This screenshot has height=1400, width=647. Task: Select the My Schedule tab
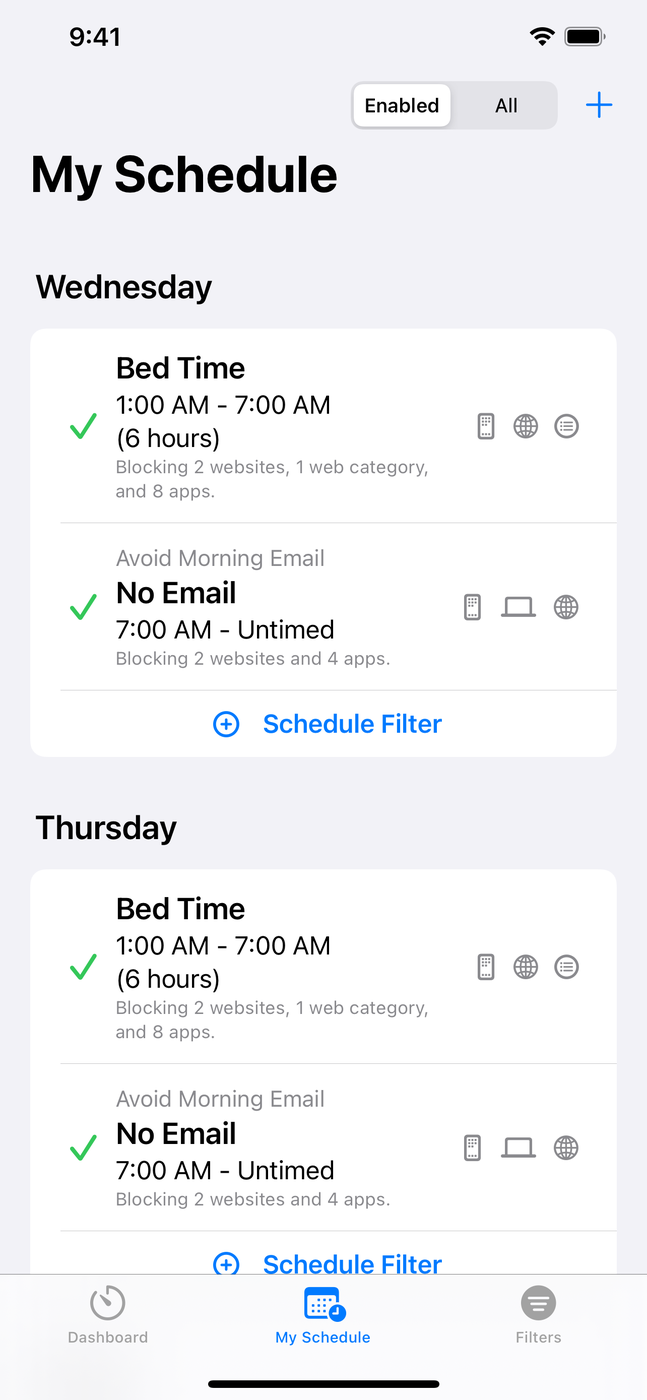[x=323, y=1316]
